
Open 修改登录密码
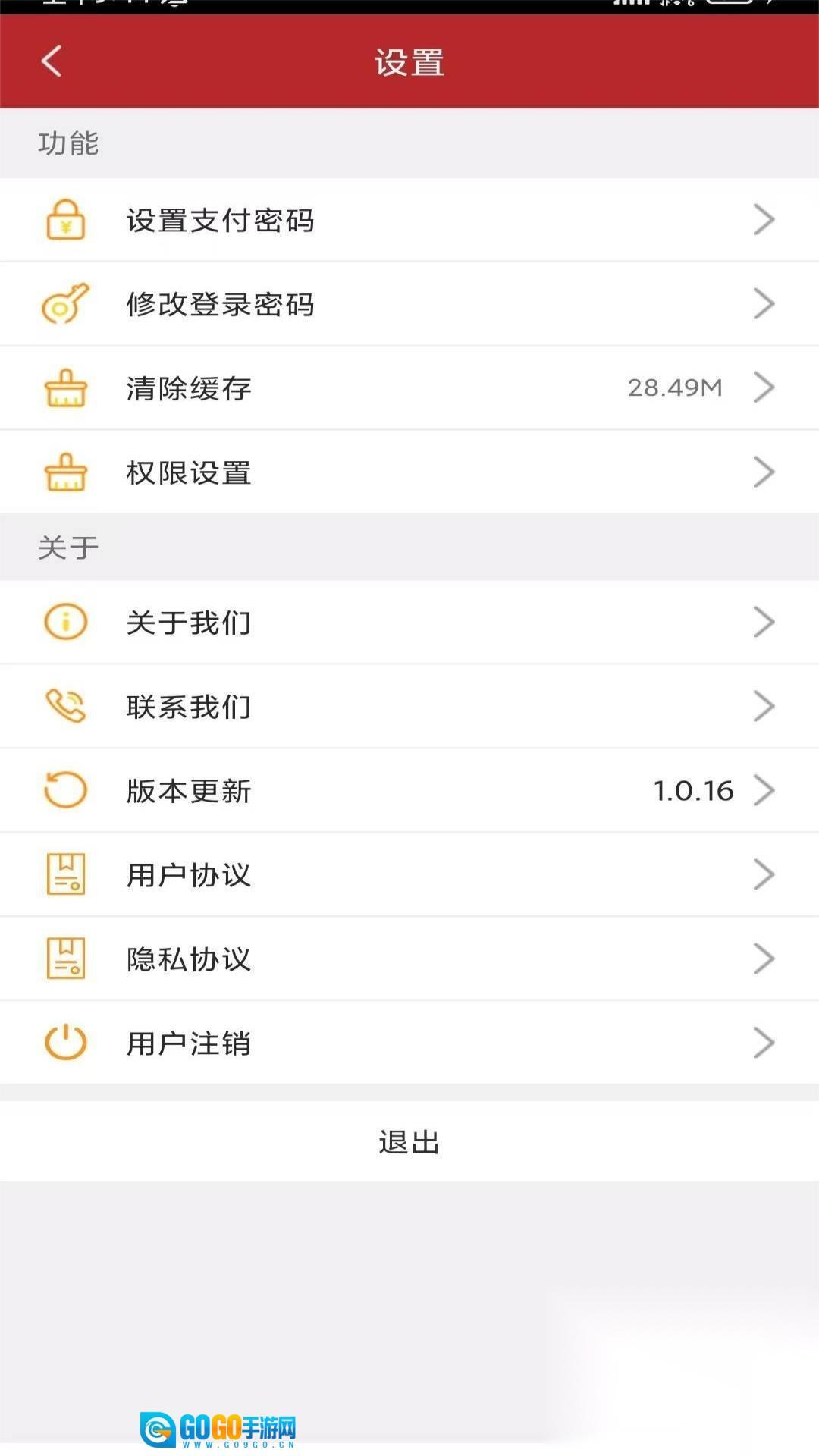pyautogui.click(x=409, y=304)
